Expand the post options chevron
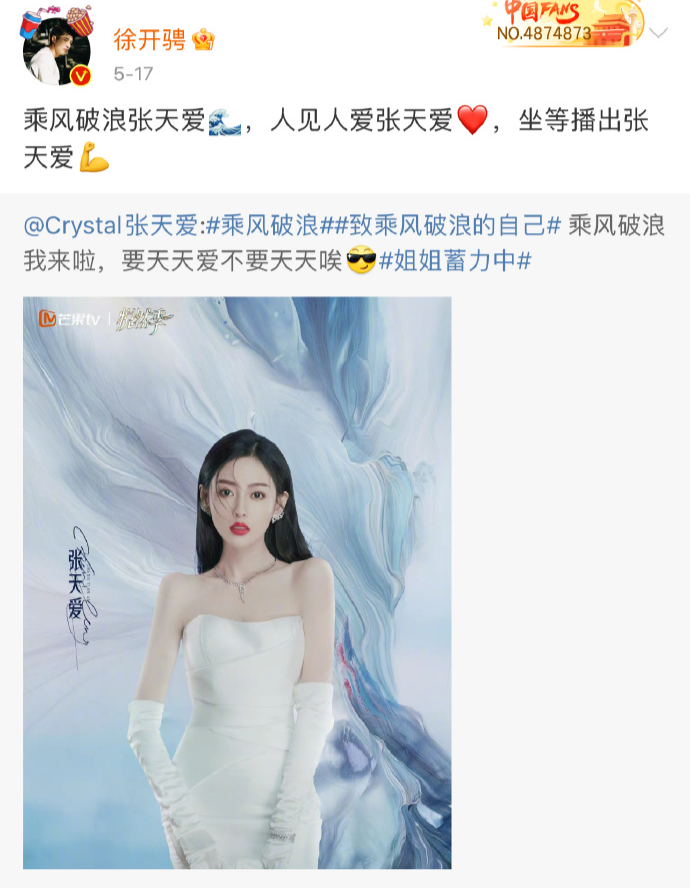This screenshot has height=888, width=690. pyautogui.click(x=658, y=33)
